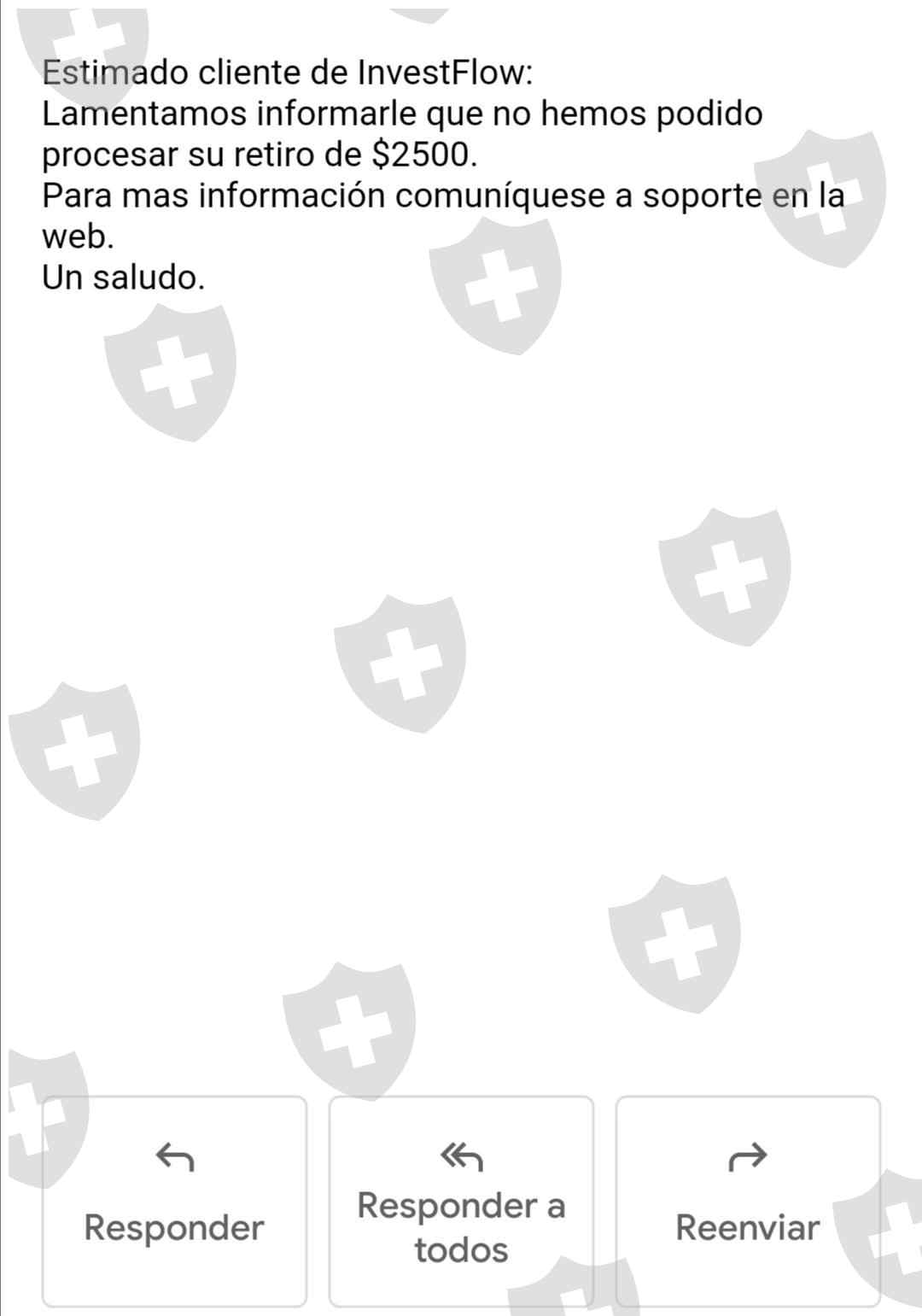Forward the email with Reenviar
This screenshot has height=1316, width=922.
(x=748, y=1201)
